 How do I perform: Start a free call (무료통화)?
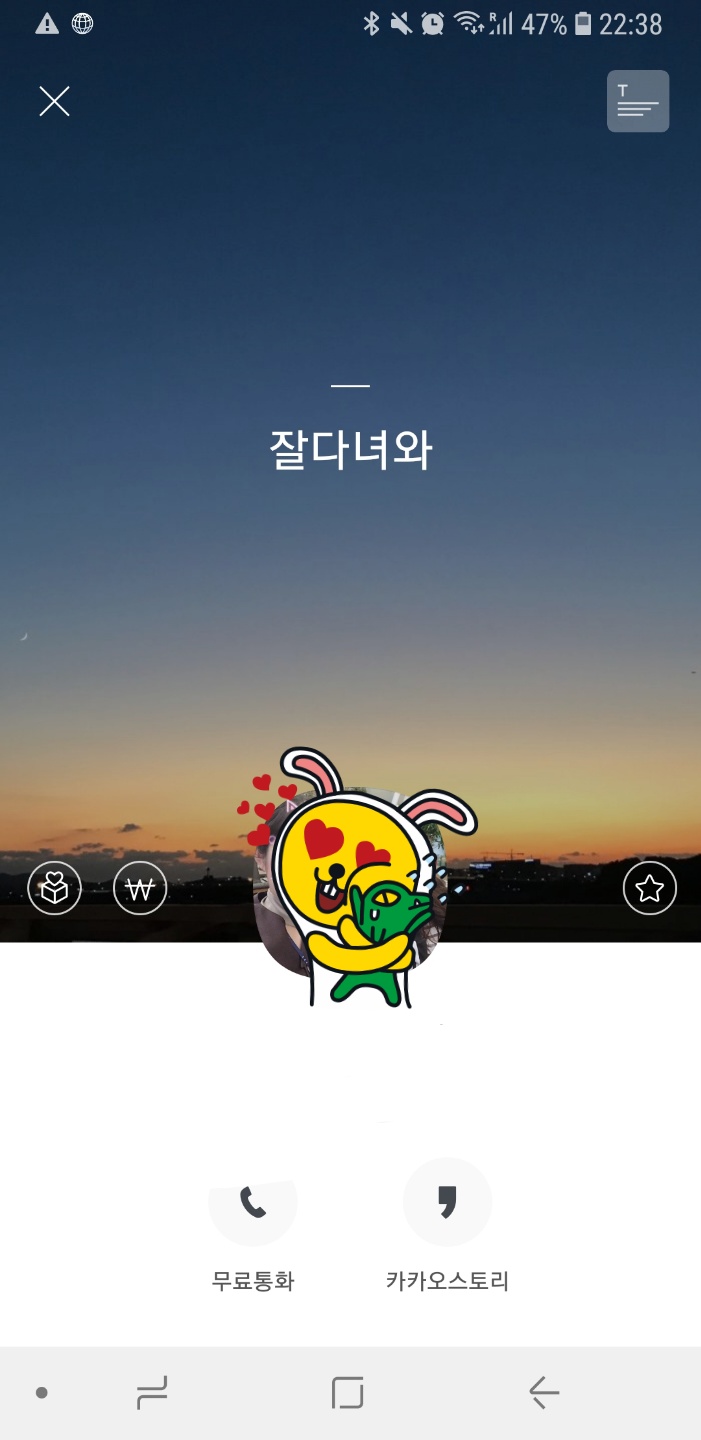253,1203
